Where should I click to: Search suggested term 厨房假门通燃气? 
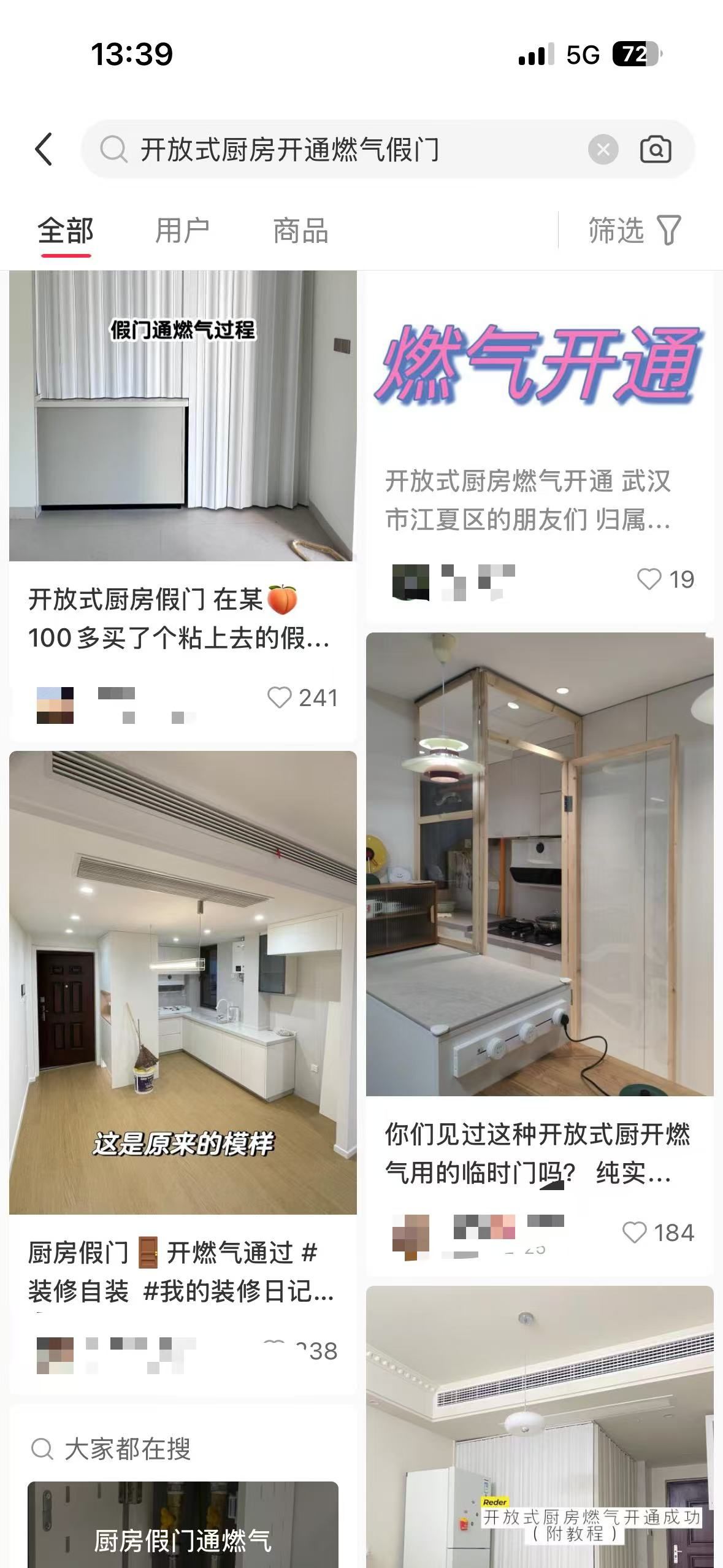(x=183, y=1527)
